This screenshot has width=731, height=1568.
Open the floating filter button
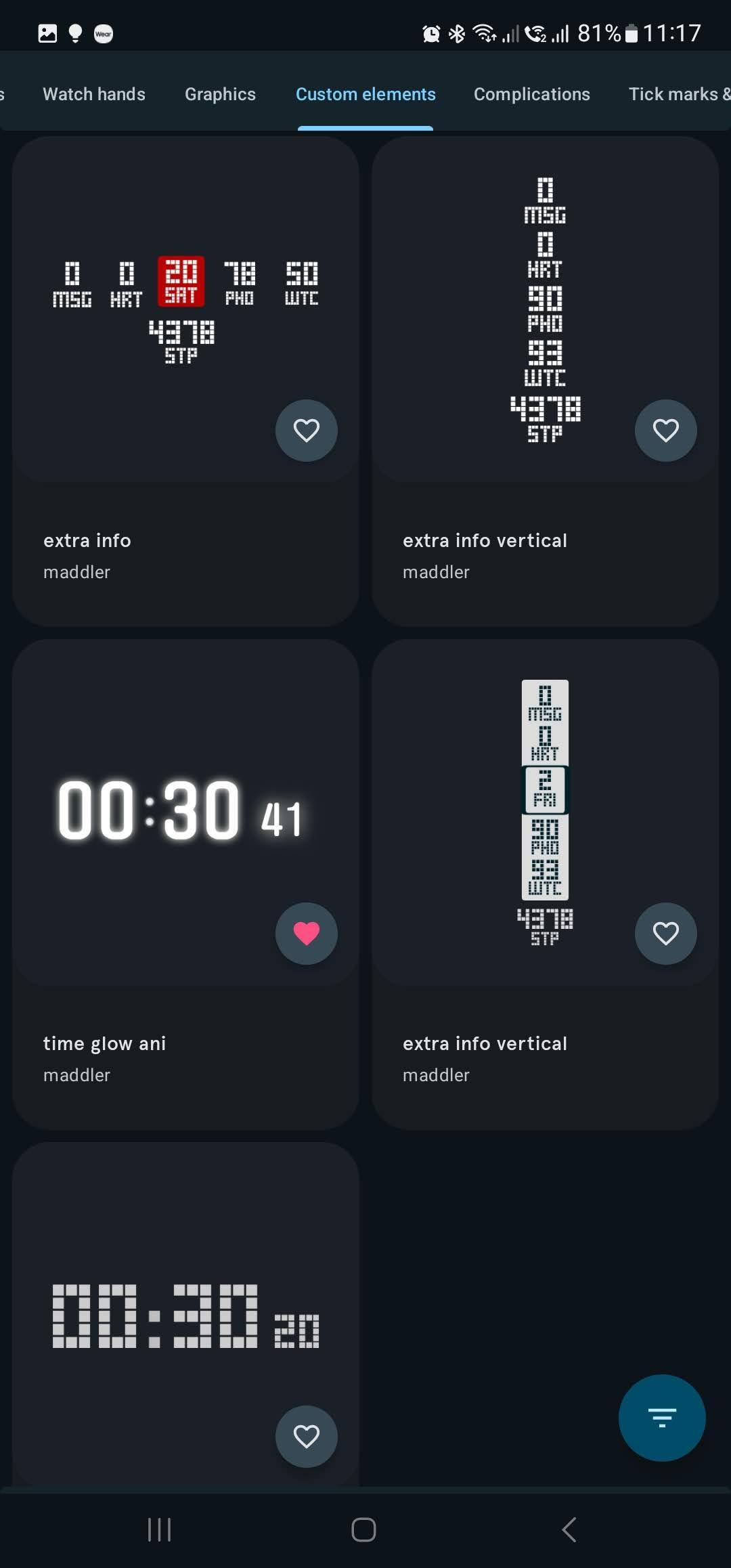[x=662, y=1418]
